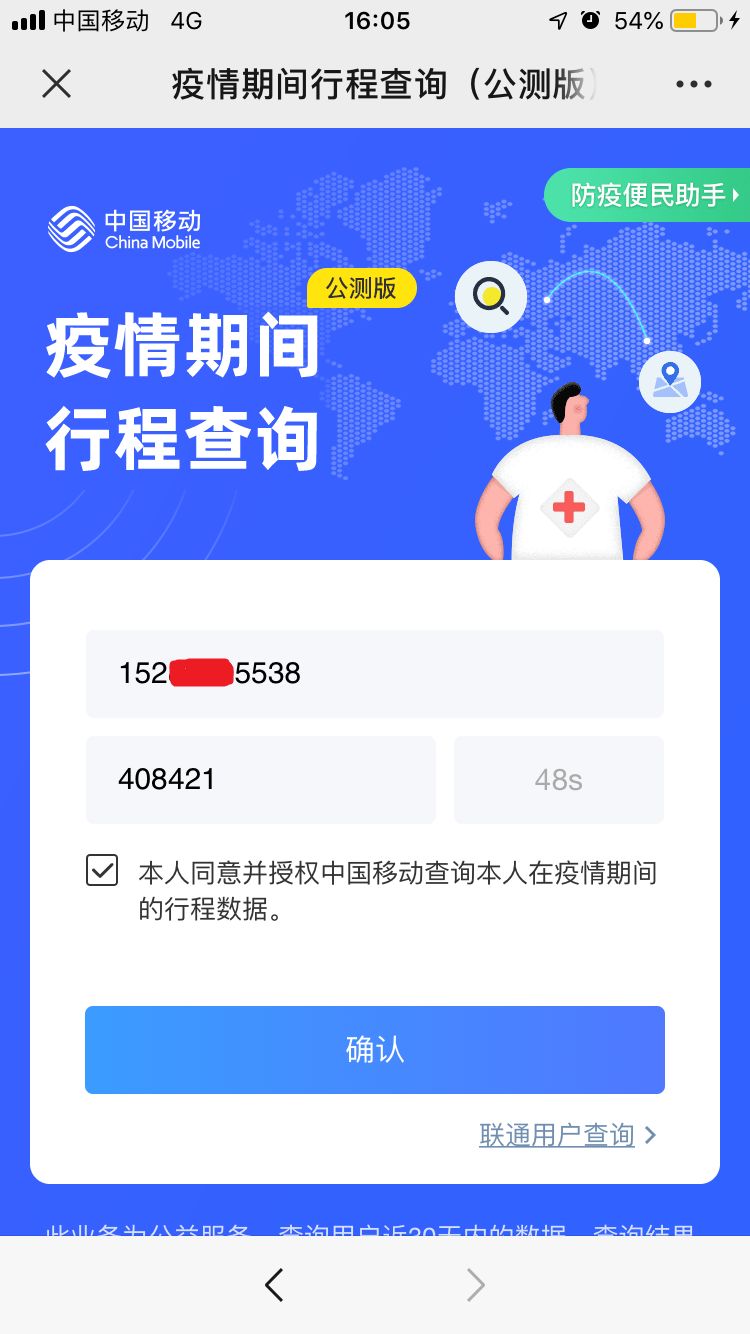Tap the China Mobile logo
The height and width of the screenshot is (1334, 750).
pos(125,230)
